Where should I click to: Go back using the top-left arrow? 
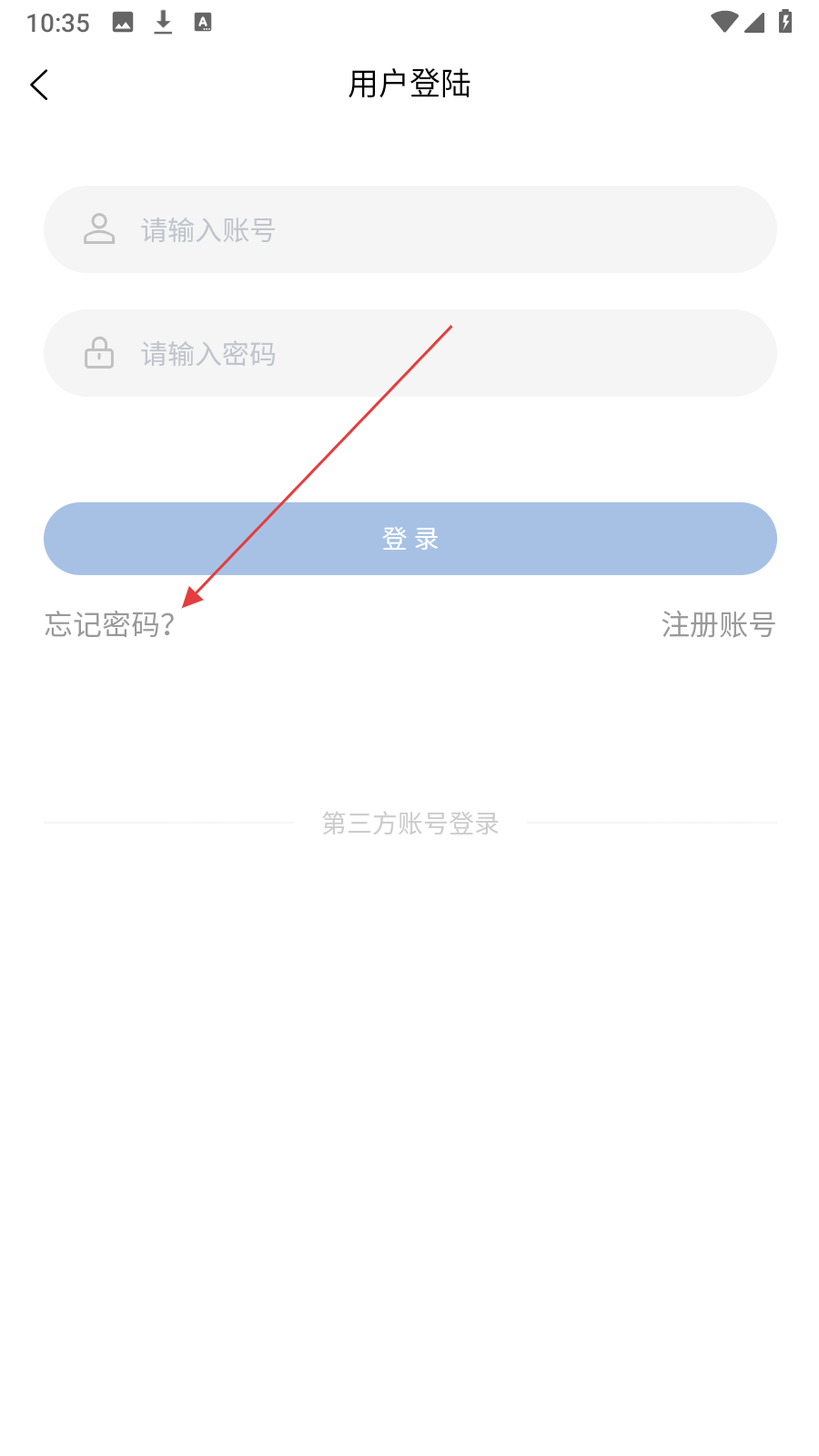coord(39,85)
